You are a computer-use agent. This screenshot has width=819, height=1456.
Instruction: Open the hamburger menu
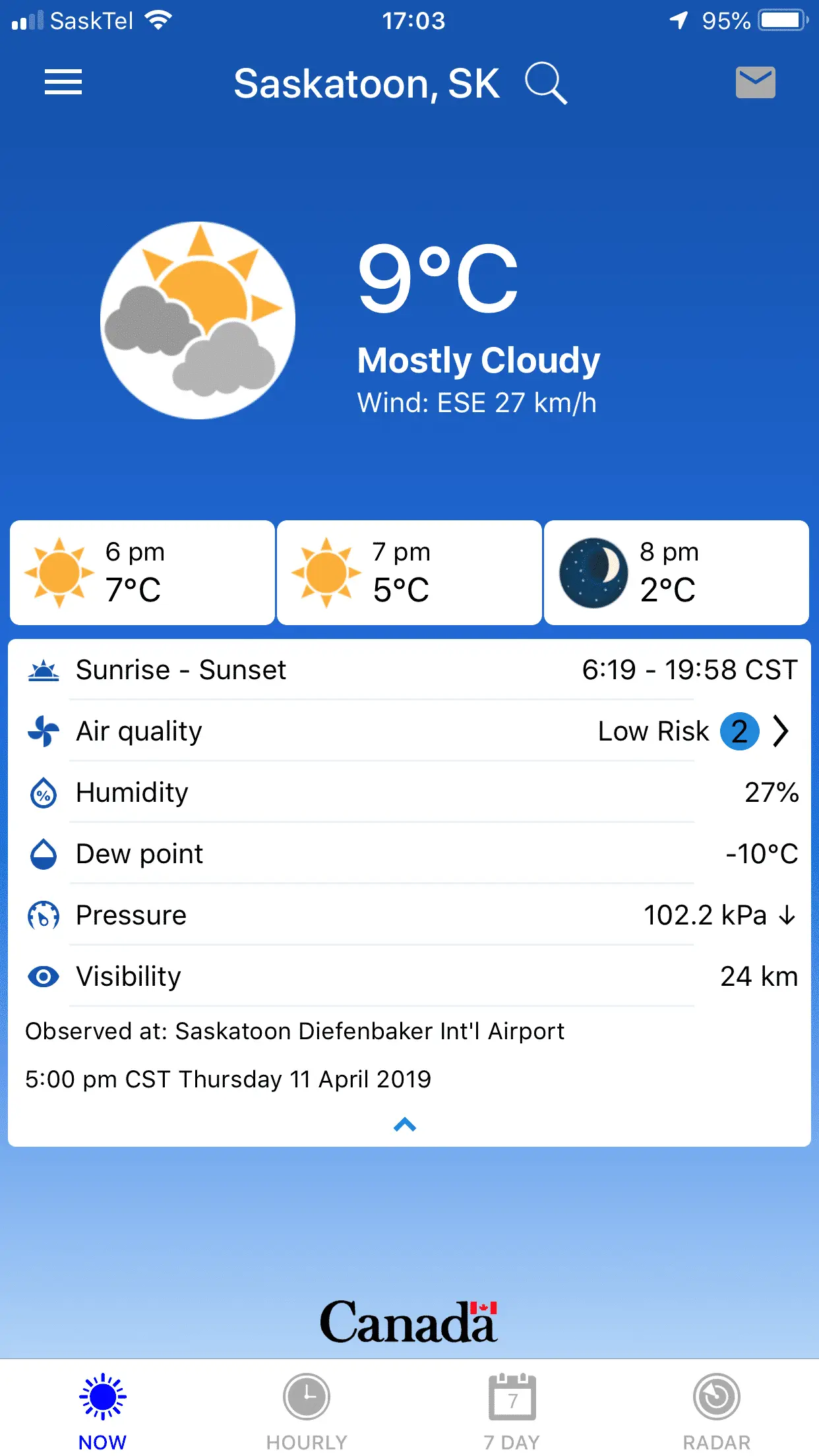tap(63, 82)
